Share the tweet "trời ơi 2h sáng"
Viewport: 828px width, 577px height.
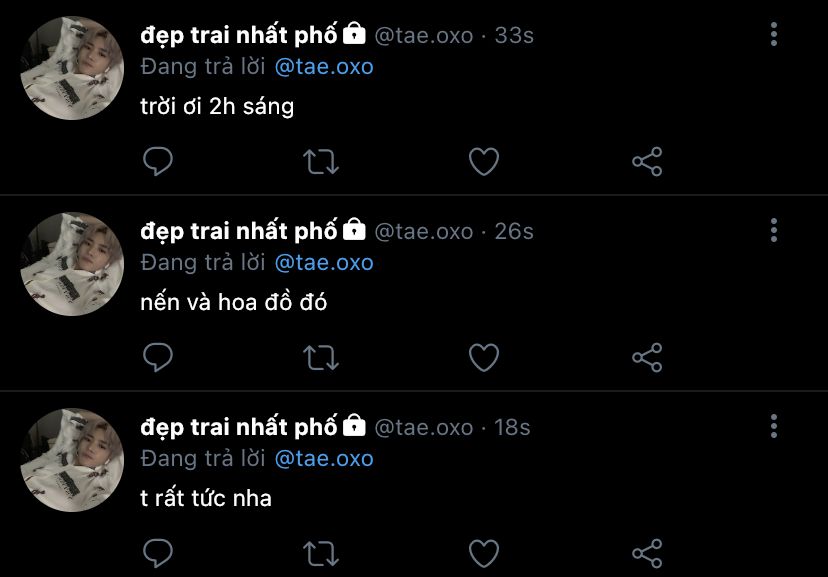point(647,161)
